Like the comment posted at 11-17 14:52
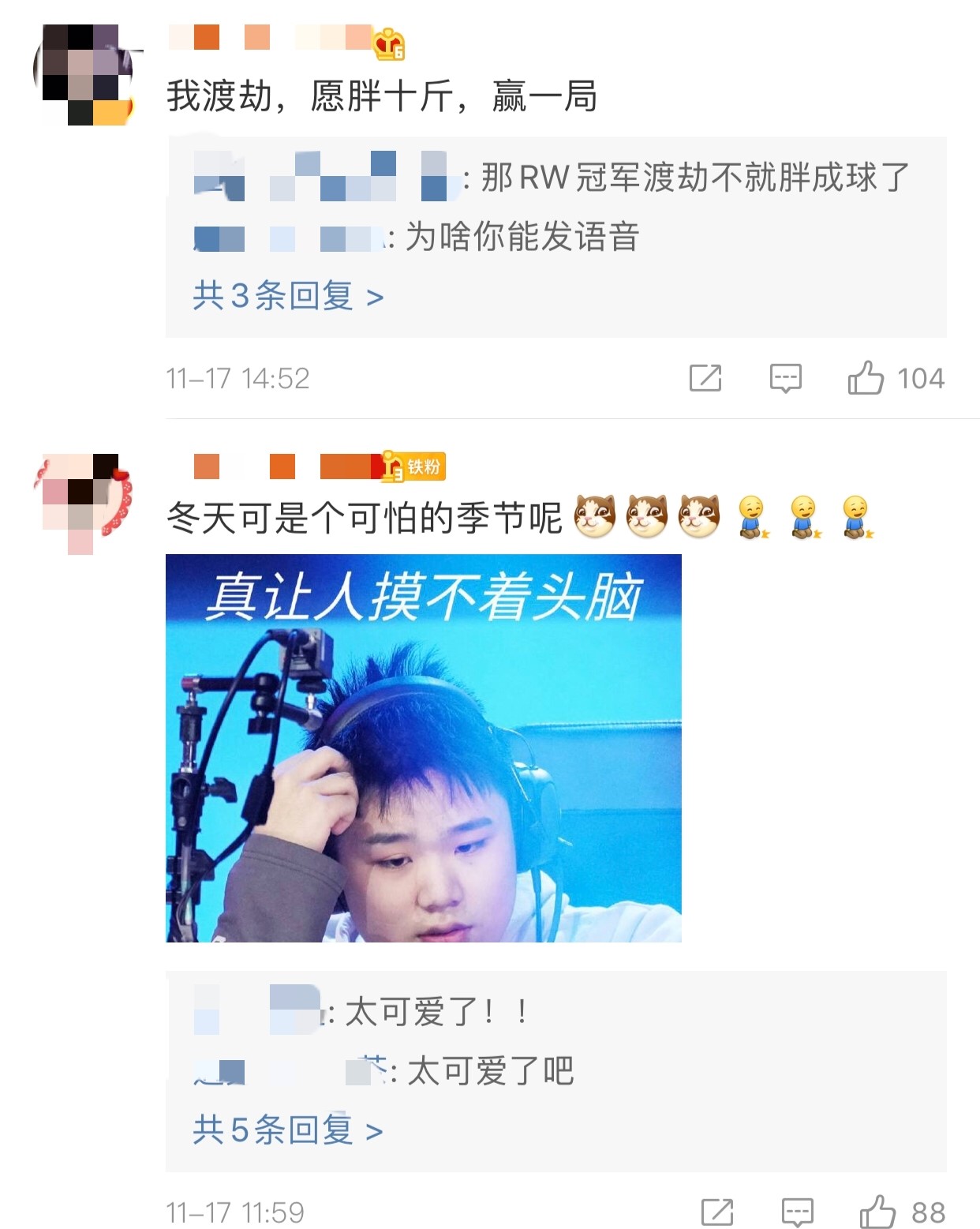 coord(866,378)
